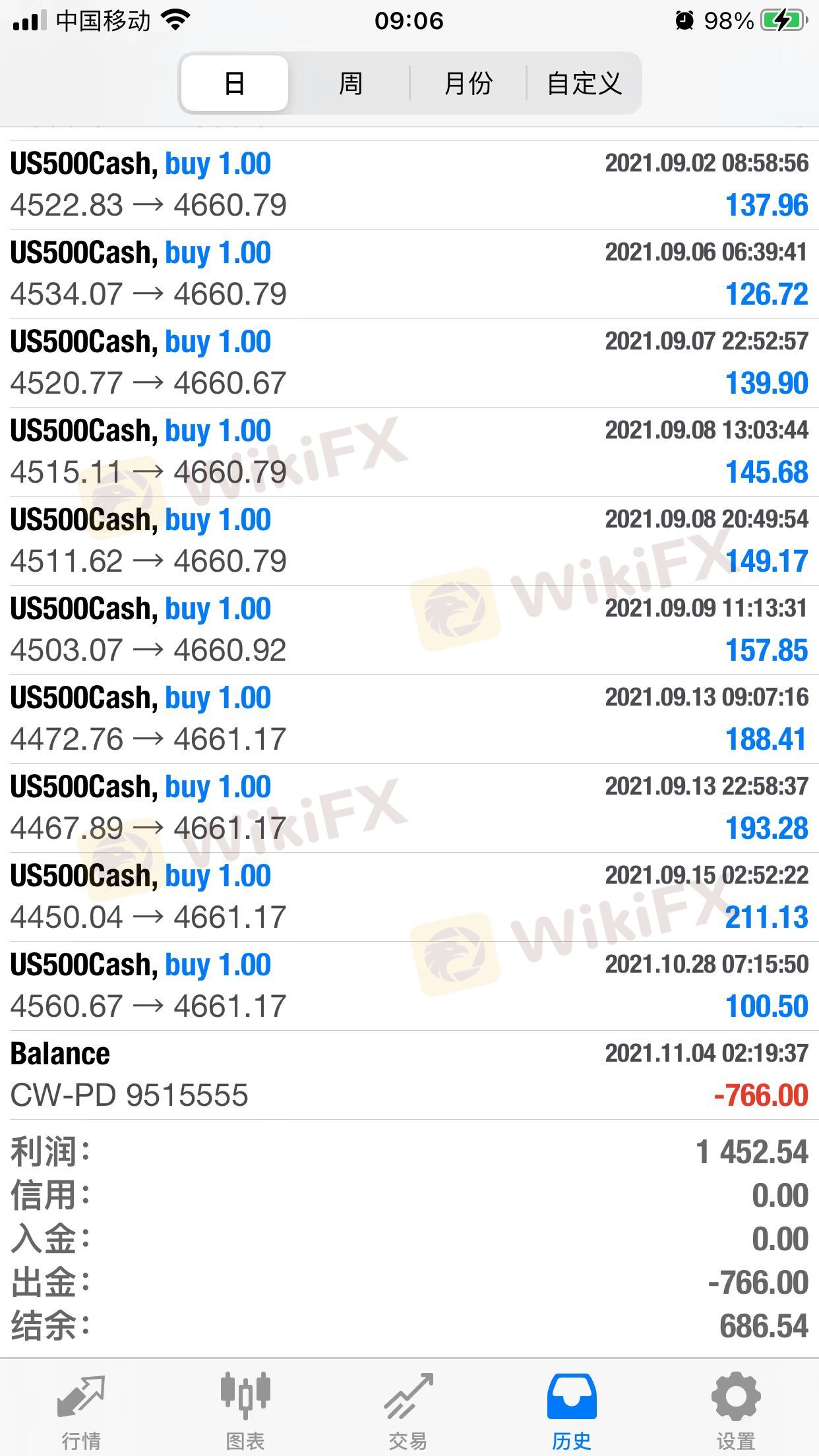819x1456 pixels.
Task: Expand the trade dated 2021.09.13 09:07:16
Action: coord(409,719)
